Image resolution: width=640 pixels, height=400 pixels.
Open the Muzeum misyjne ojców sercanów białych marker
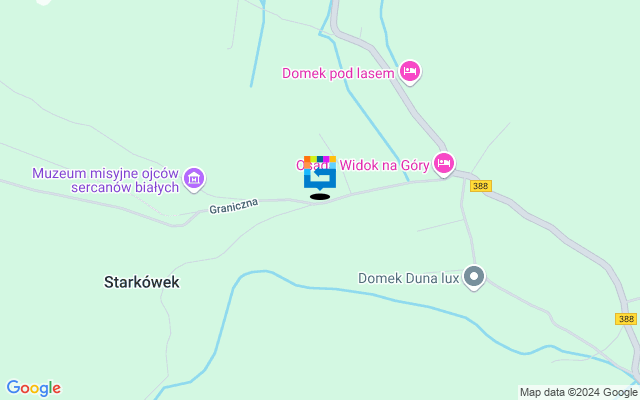click(x=194, y=179)
